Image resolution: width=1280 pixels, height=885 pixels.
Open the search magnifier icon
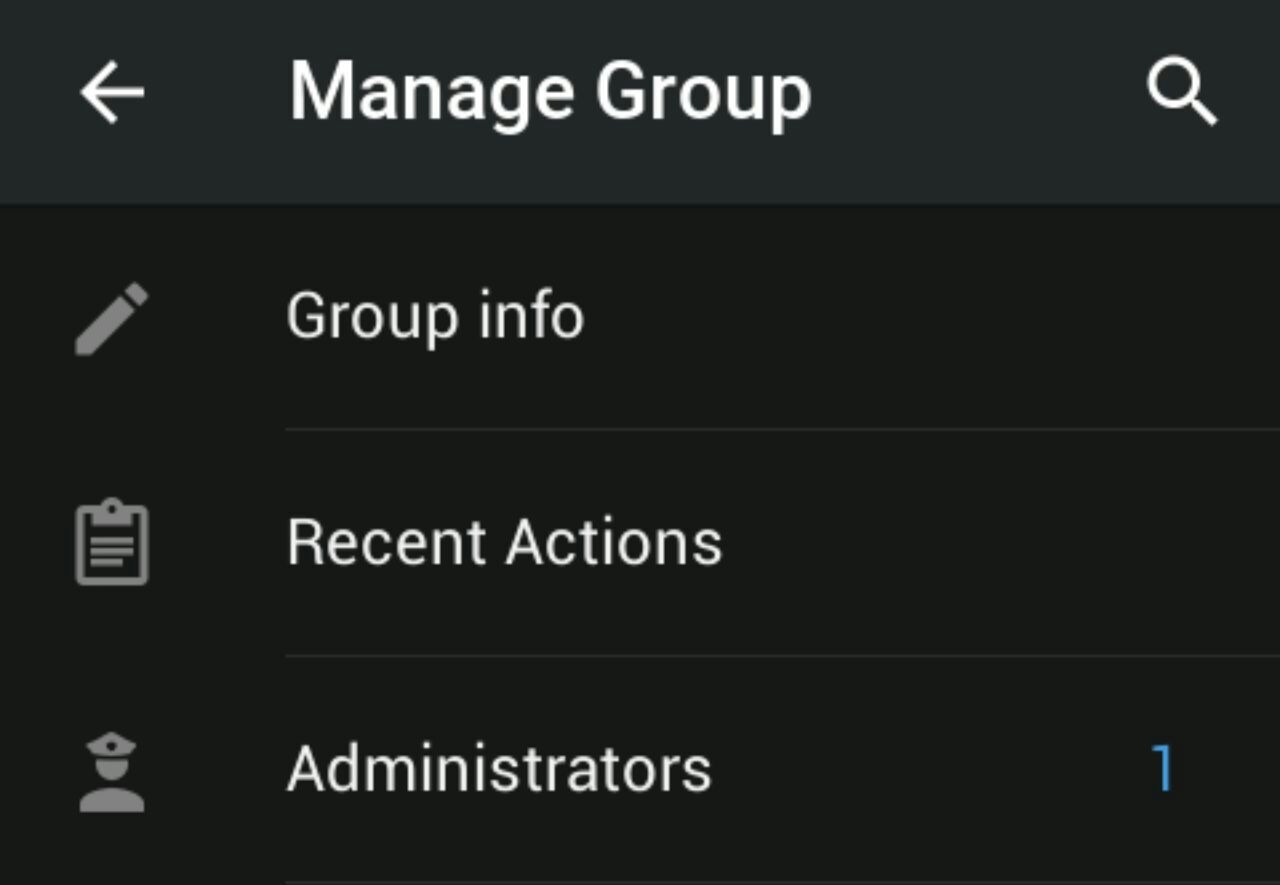[1181, 93]
